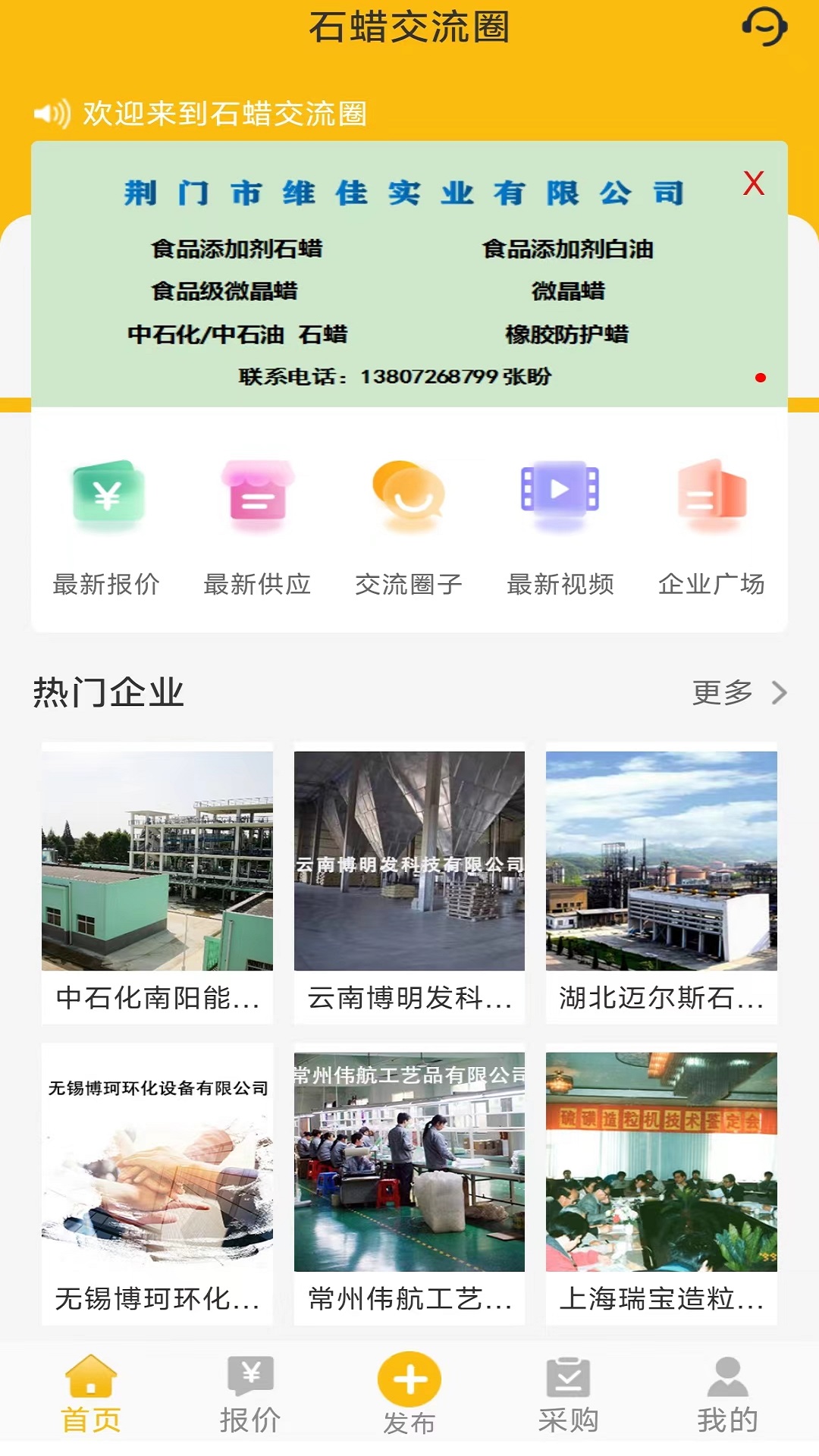Open the 中石化南阳能 company card

(x=157, y=882)
